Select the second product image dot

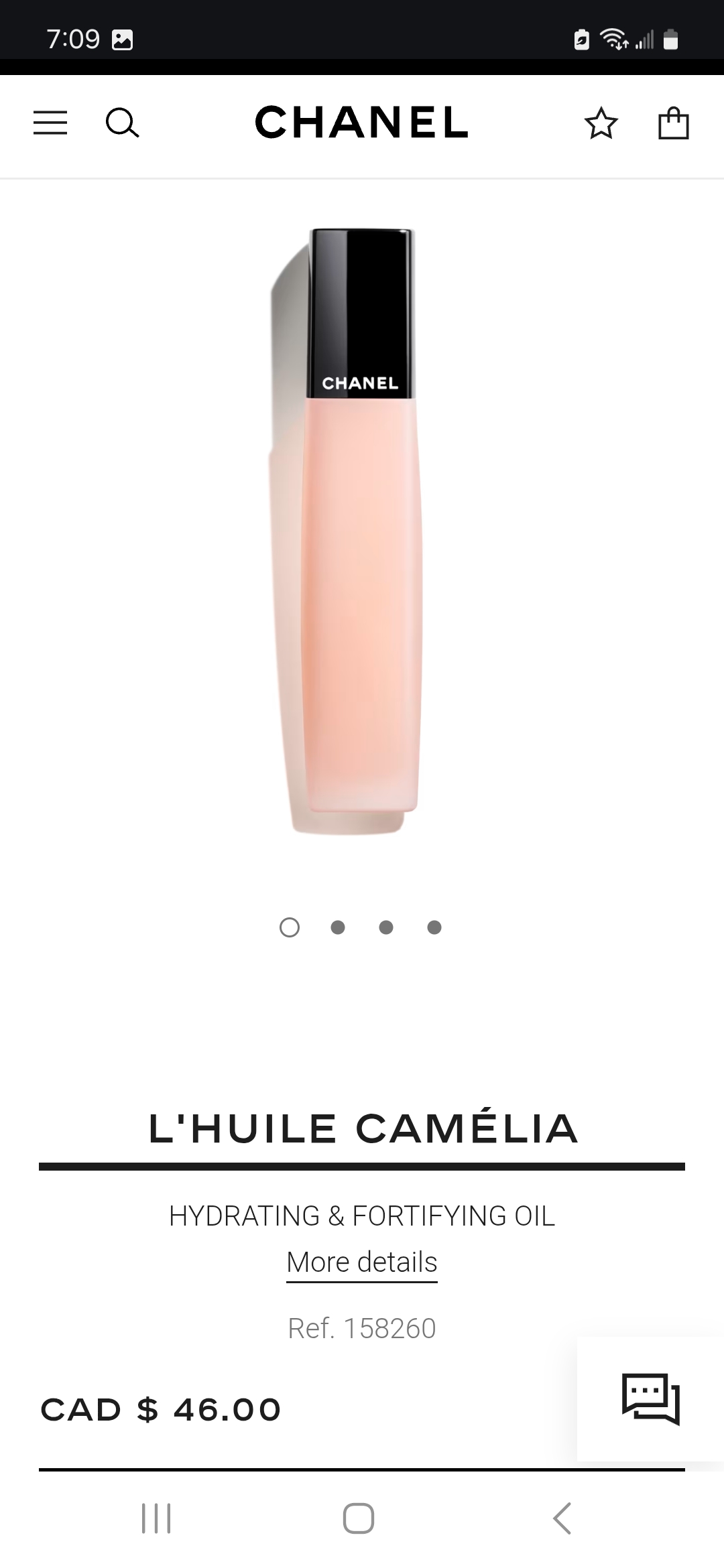coord(338,927)
